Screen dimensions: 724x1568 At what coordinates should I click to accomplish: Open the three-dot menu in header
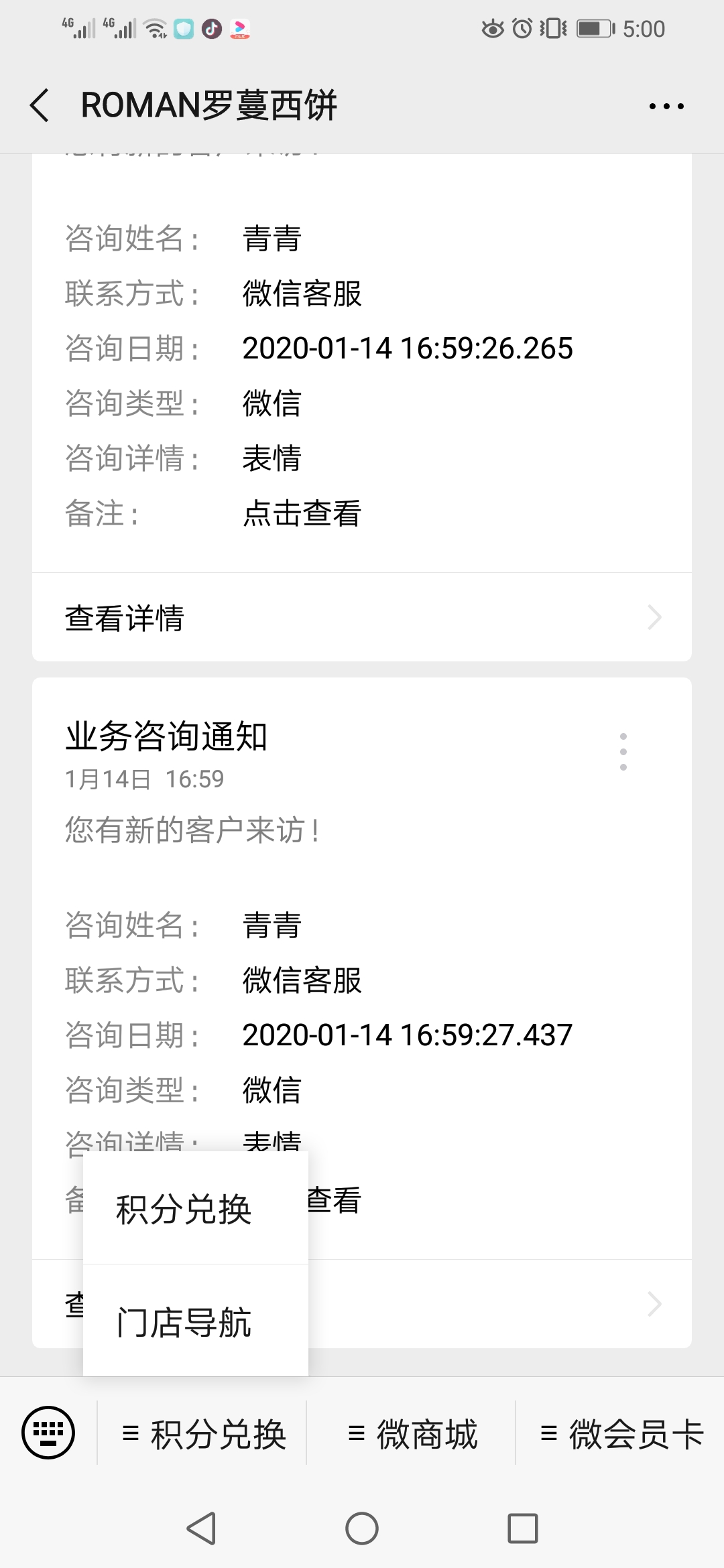666,106
